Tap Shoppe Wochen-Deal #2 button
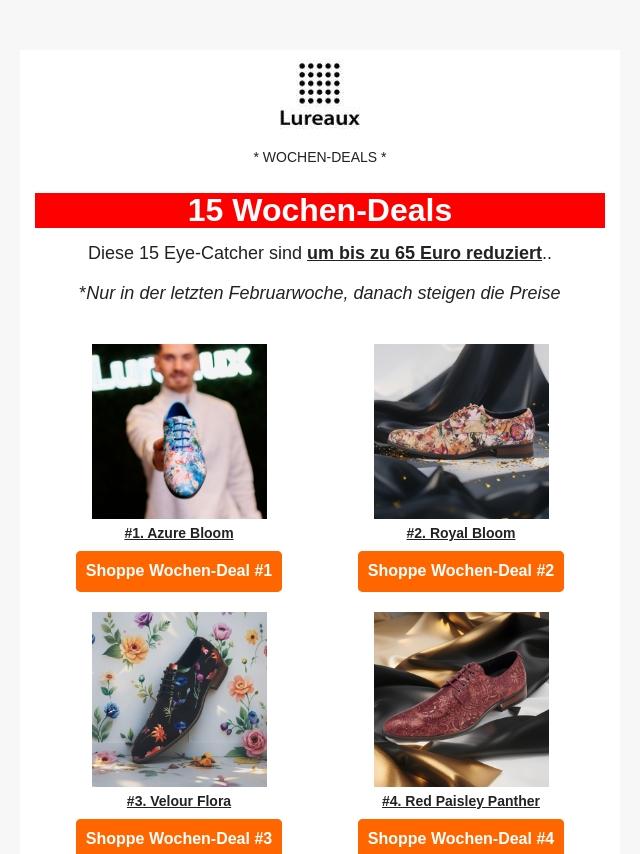This screenshot has height=854, width=640. click(x=461, y=571)
